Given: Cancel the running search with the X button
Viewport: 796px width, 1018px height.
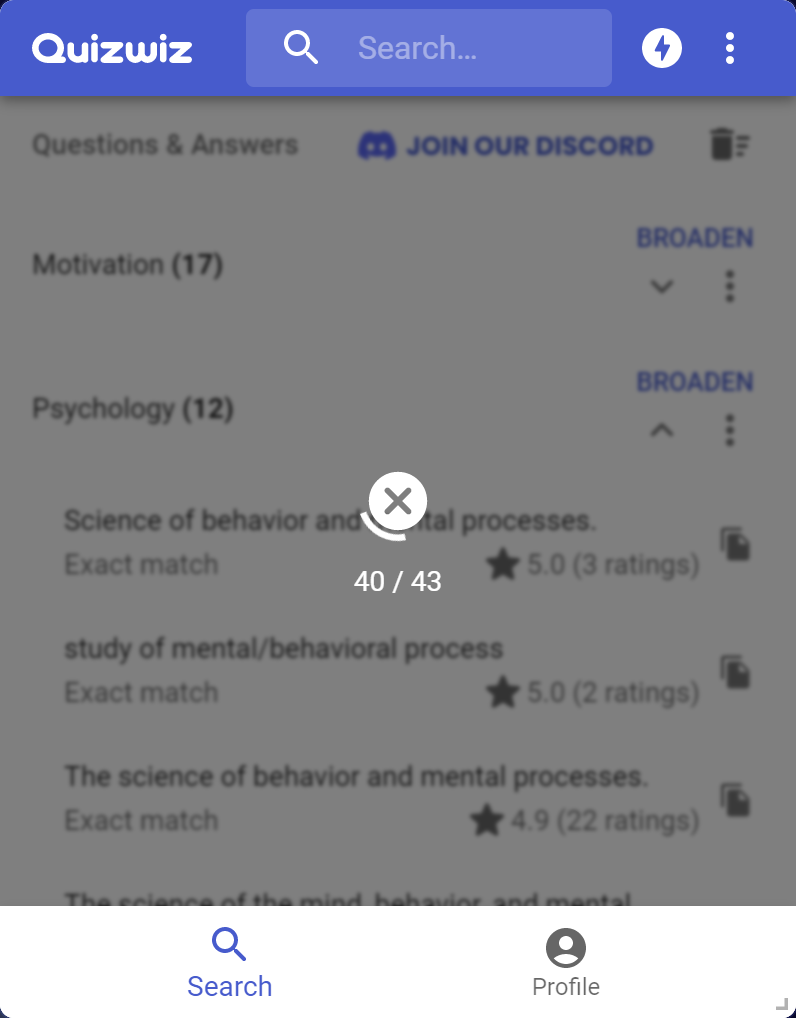Looking at the screenshot, I should coord(397,501).
